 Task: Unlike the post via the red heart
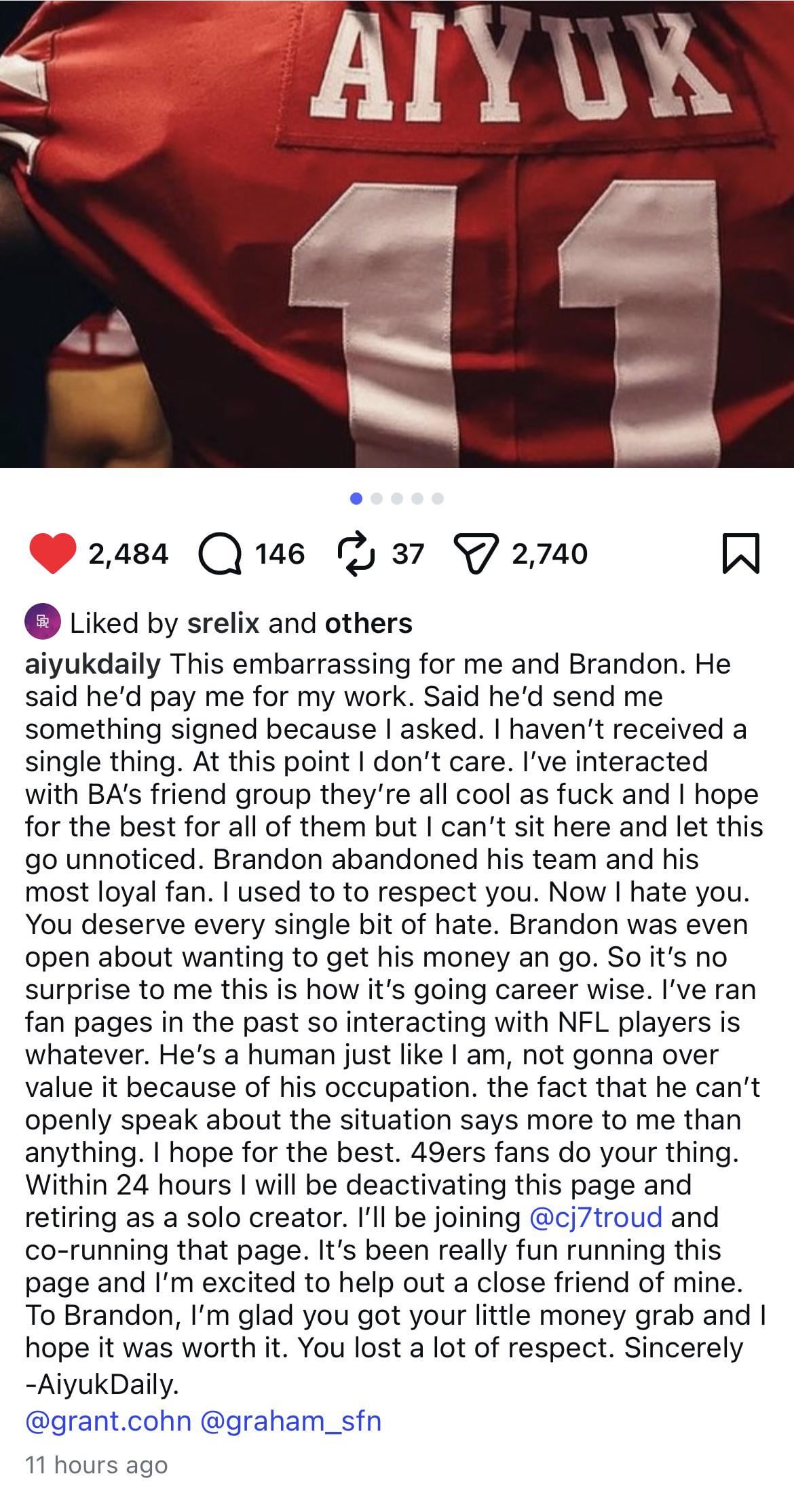click(x=52, y=554)
